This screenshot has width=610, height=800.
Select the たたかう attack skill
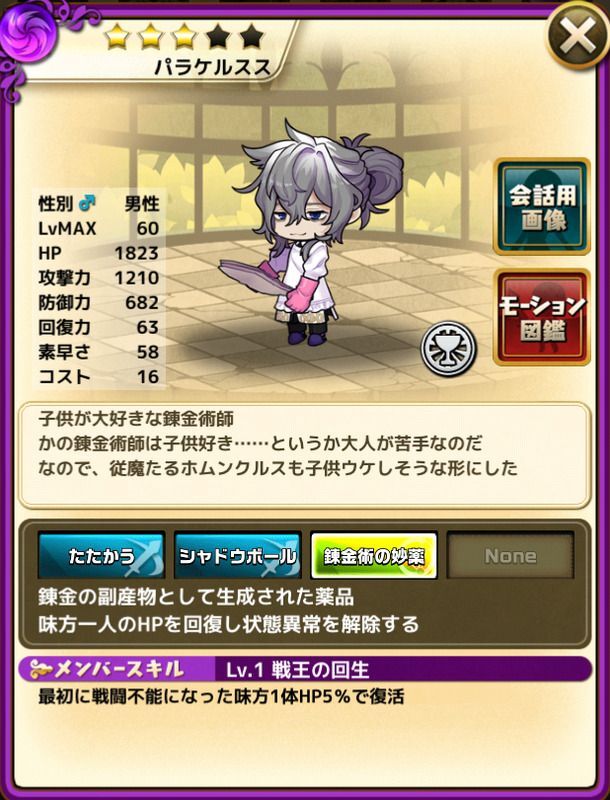[101, 556]
